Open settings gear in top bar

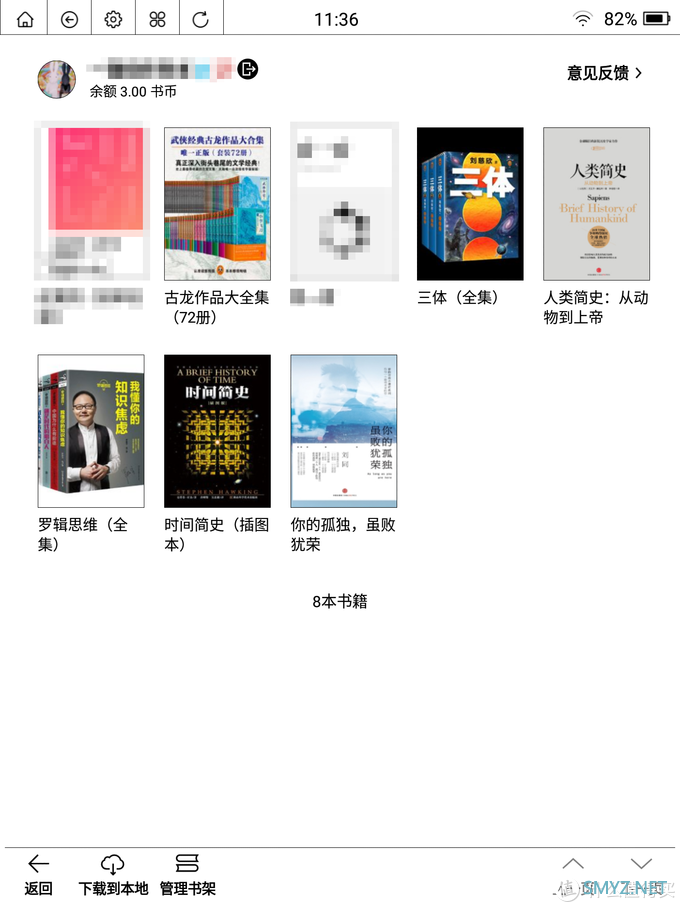tap(113, 19)
